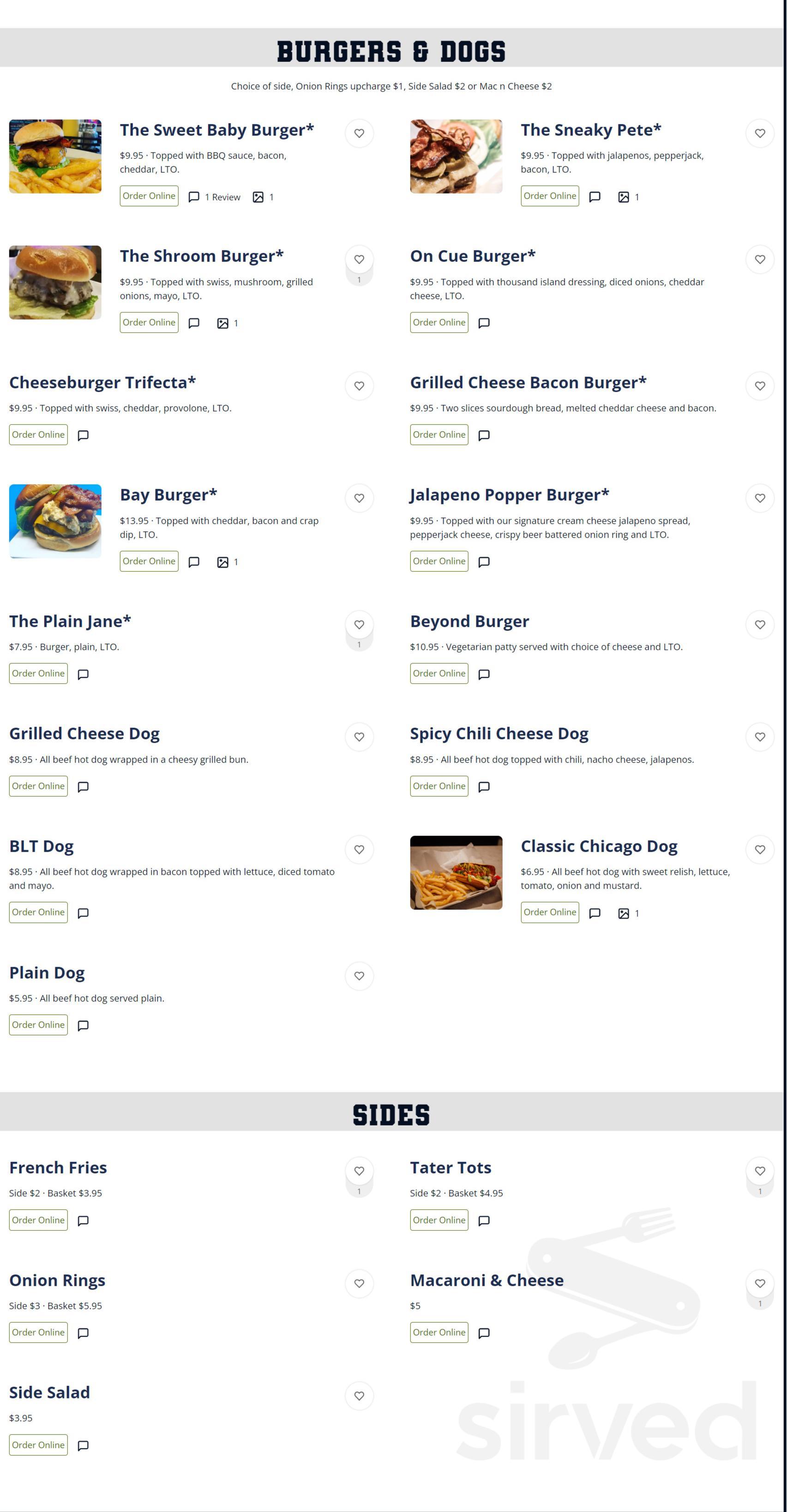This screenshot has width=787, height=1512.
Task: Favorite the Cheeseburger Trifecta with the heart
Action: click(360, 386)
